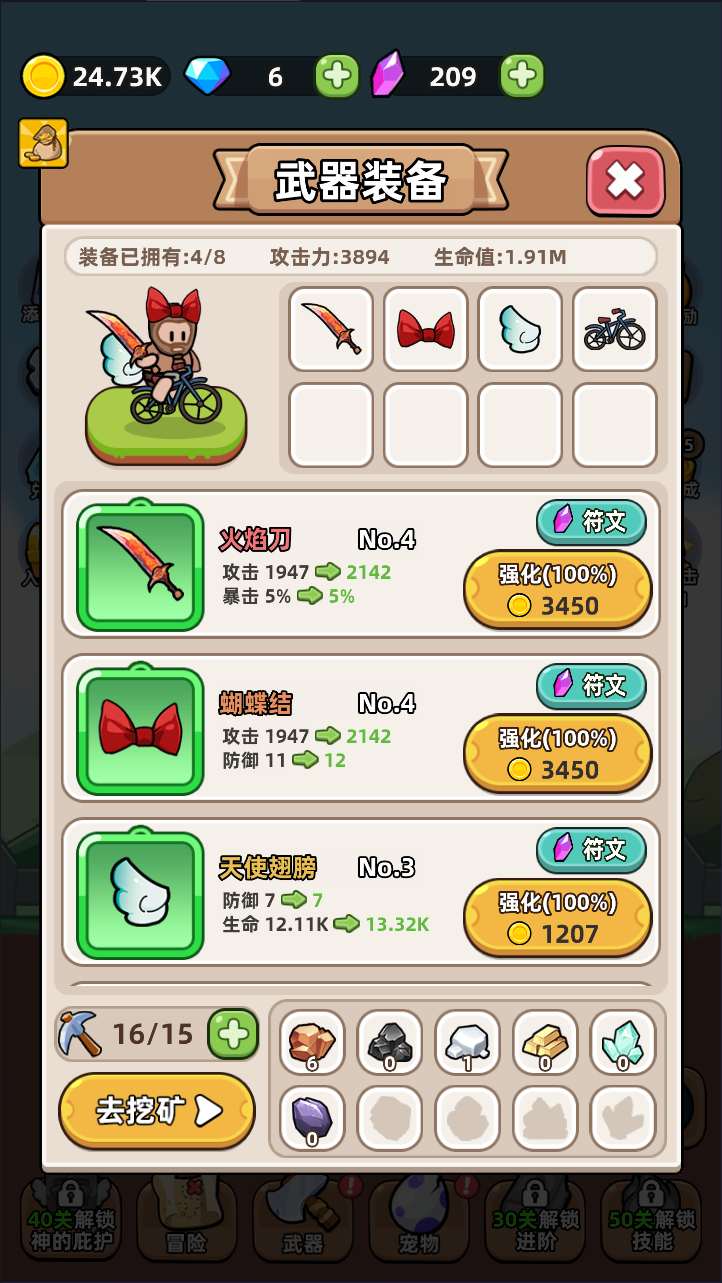
Task: Upgrade 天使翅膀 for 1207 gold
Action: [x=557, y=918]
